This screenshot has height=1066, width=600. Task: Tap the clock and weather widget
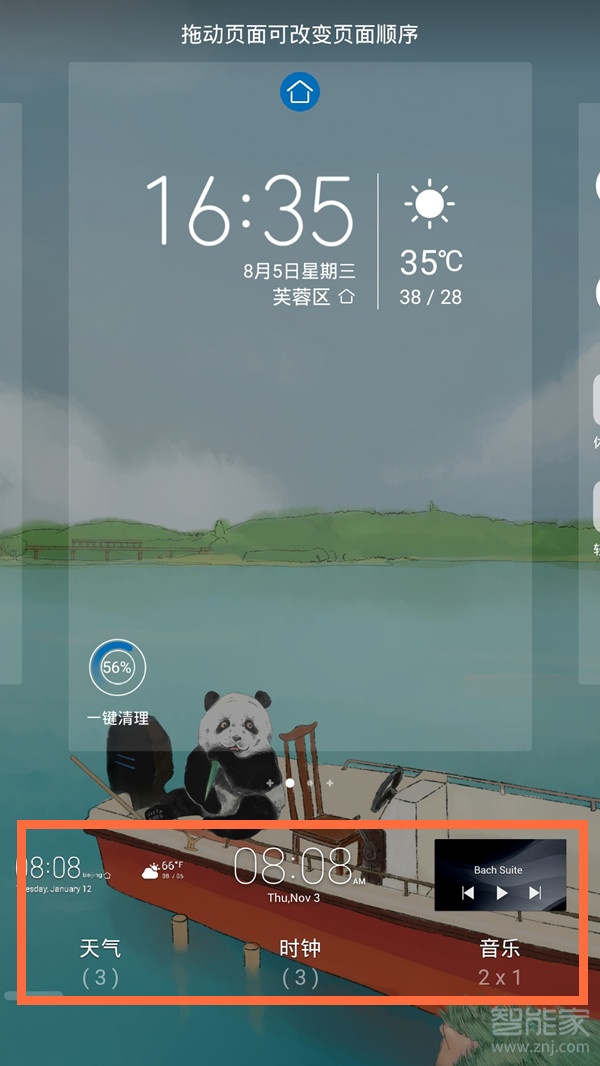click(300, 240)
